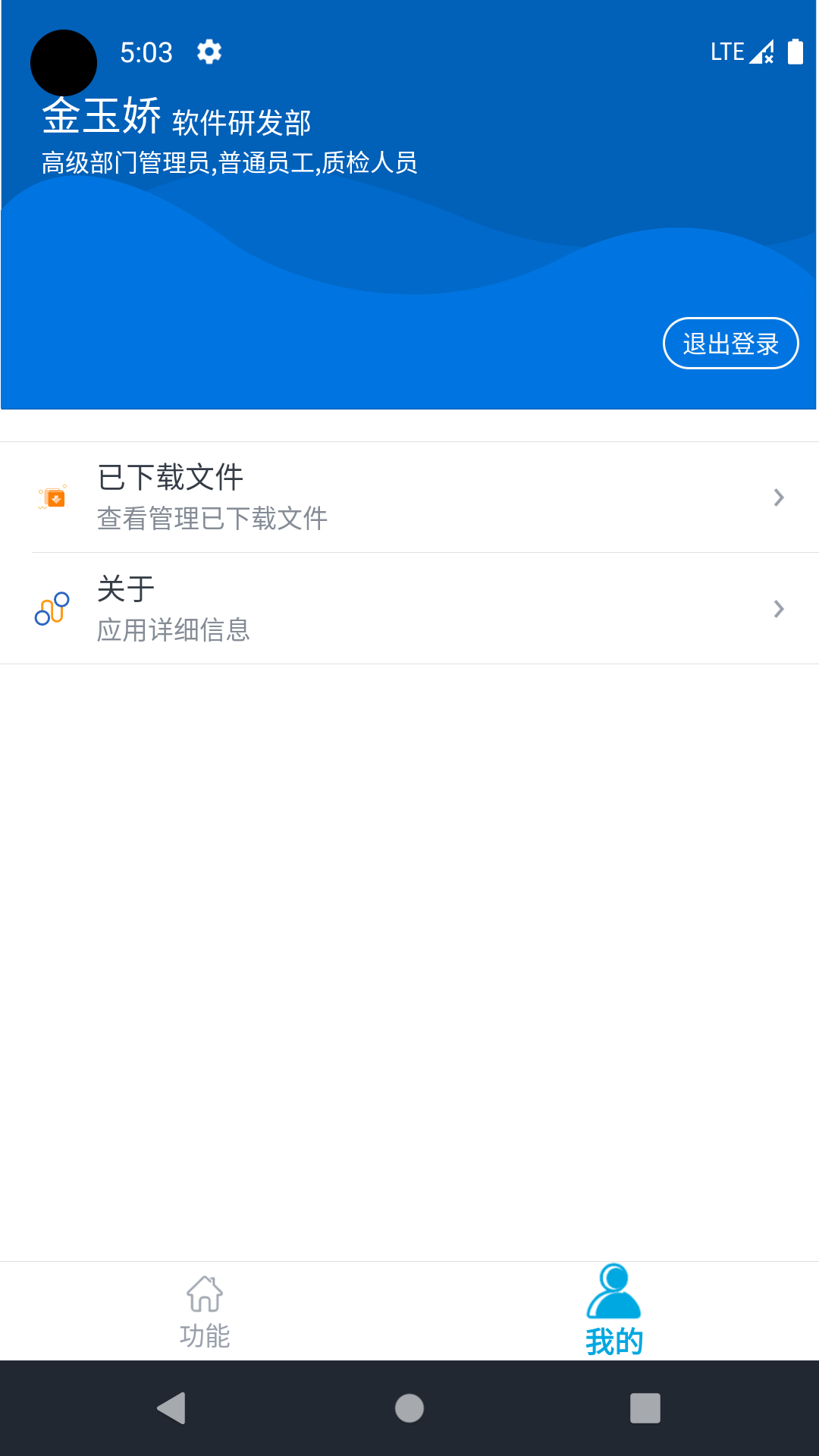819x1456 pixels.
Task: Tap the 应用详细信息 subtitle
Action: (174, 630)
